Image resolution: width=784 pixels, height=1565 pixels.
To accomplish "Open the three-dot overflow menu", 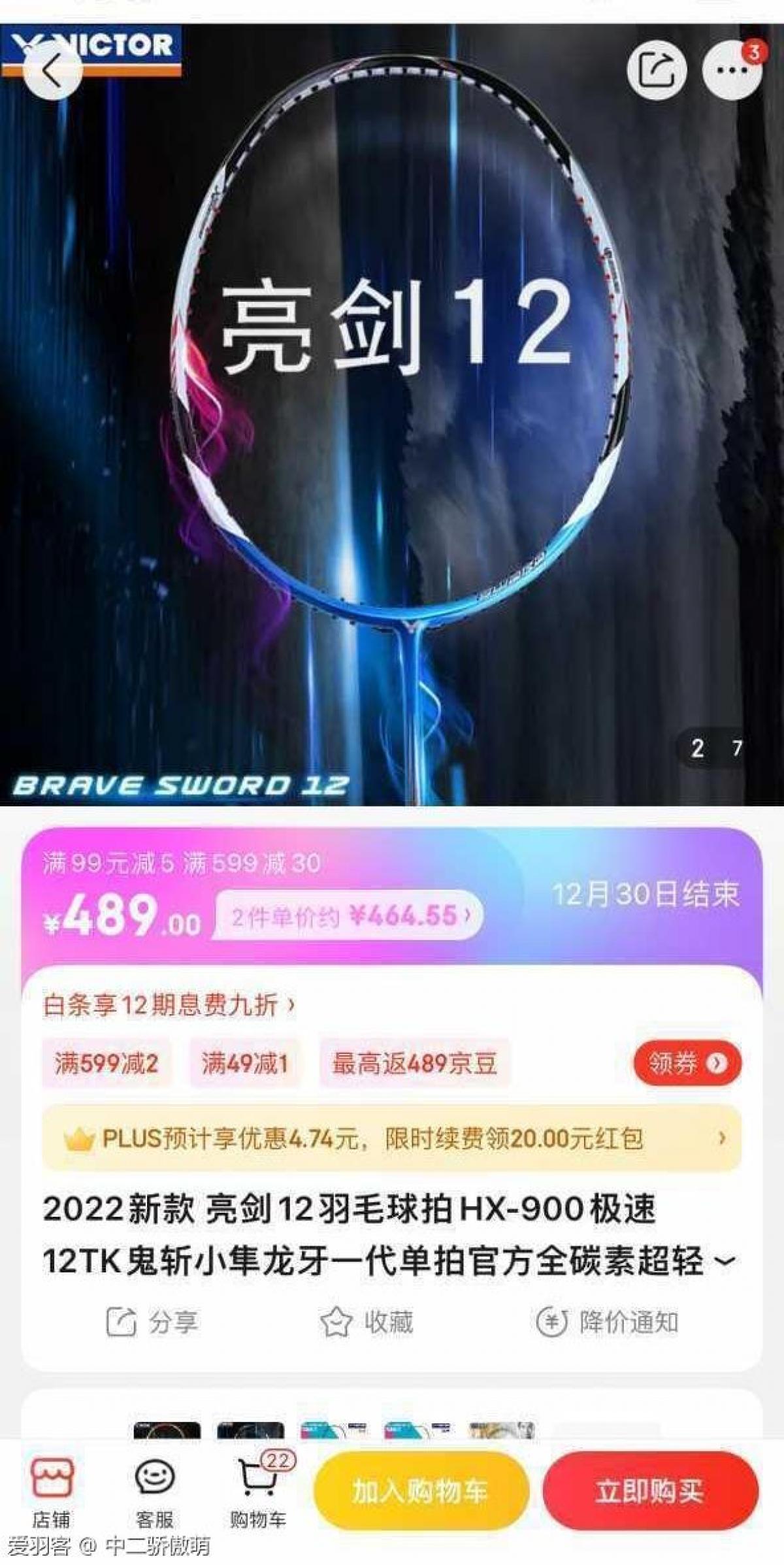I will pos(732,71).
